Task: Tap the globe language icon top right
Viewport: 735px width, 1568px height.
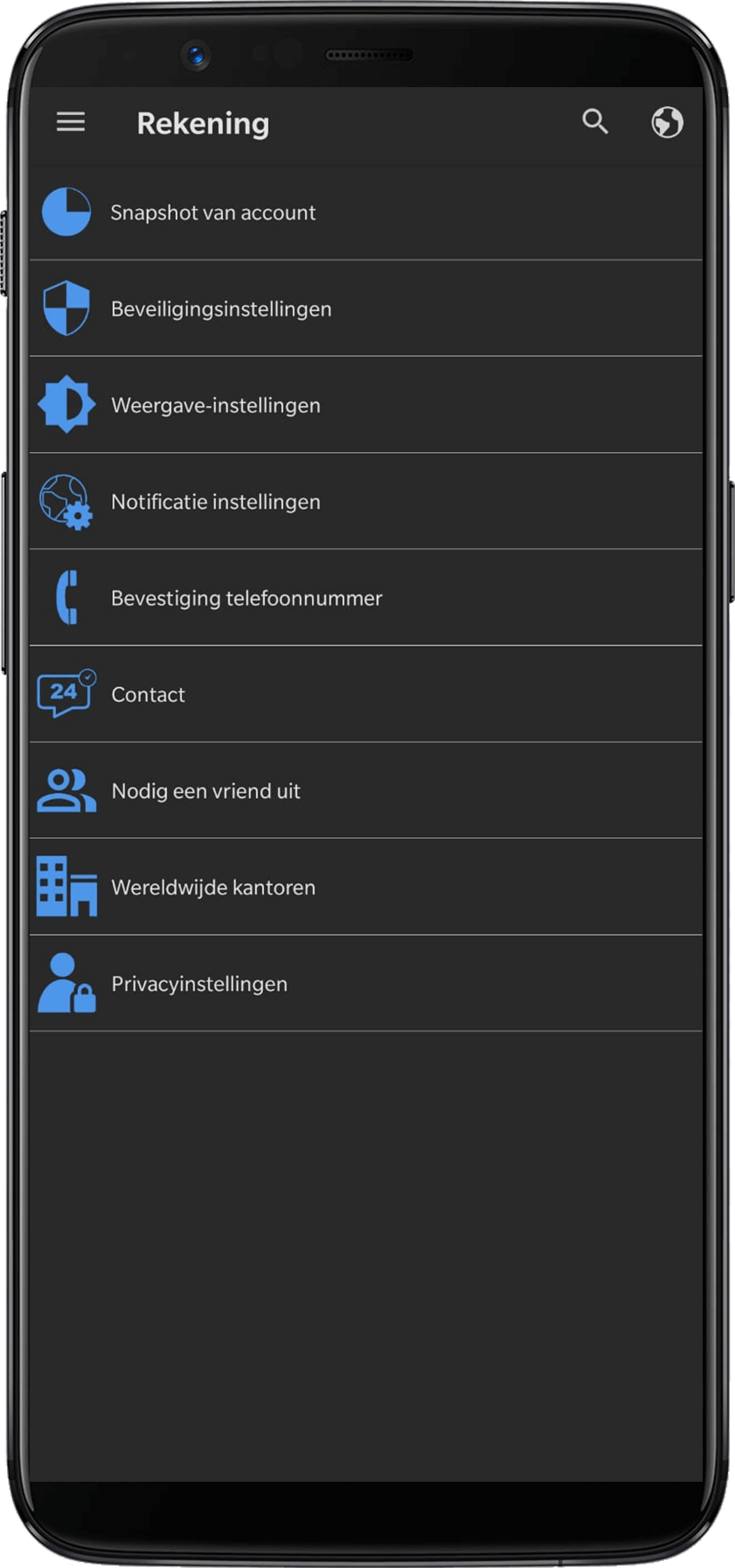Action: pos(668,123)
